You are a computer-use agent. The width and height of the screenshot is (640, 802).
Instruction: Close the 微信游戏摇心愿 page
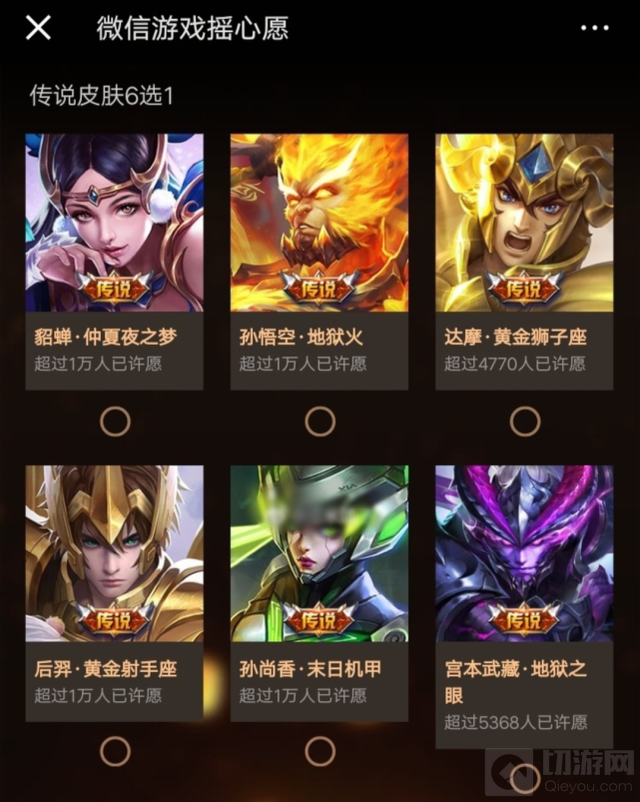pyautogui.click(x=38, y=28)
